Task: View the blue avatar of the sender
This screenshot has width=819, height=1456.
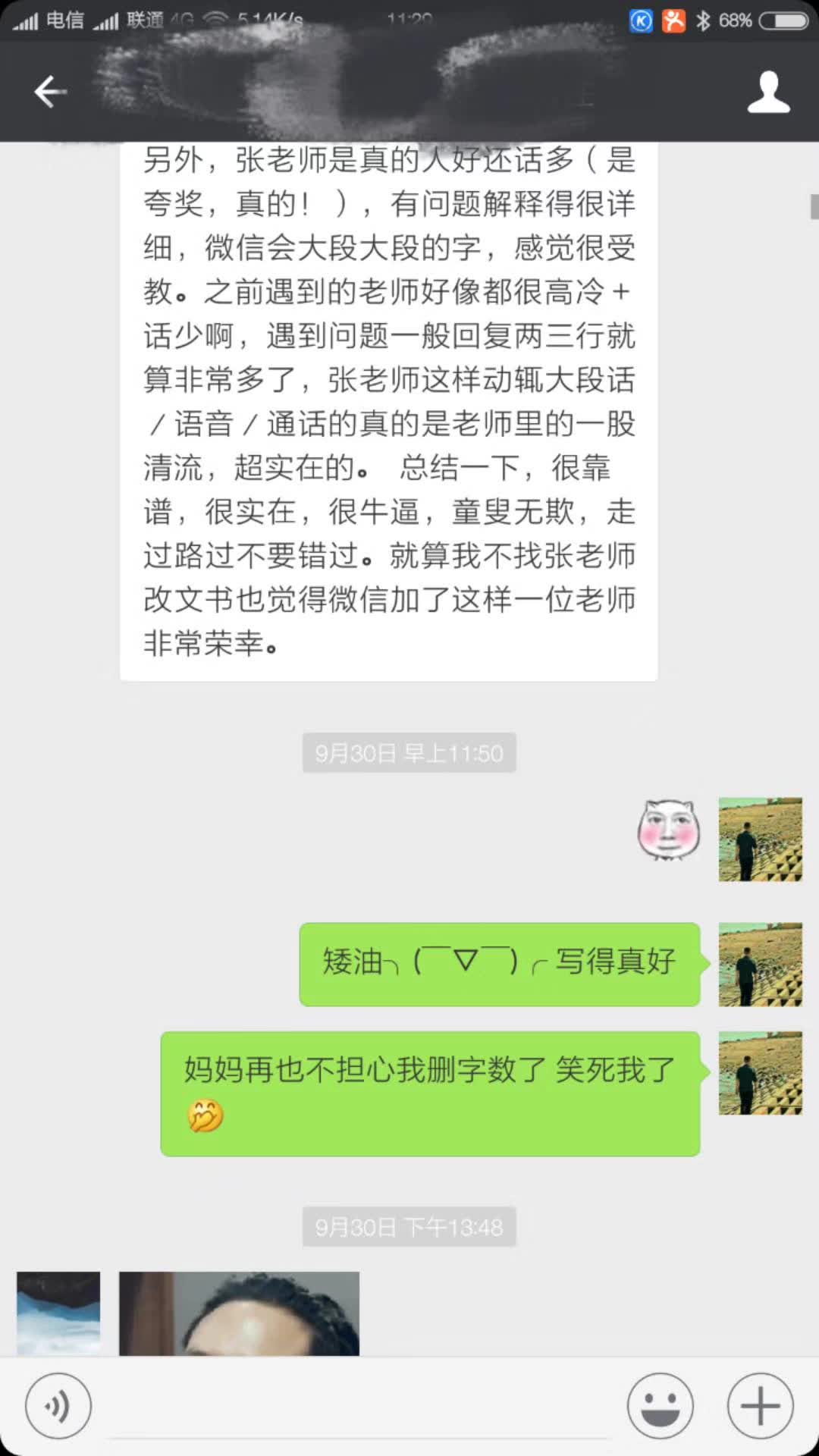Action: click(58, 1313)
